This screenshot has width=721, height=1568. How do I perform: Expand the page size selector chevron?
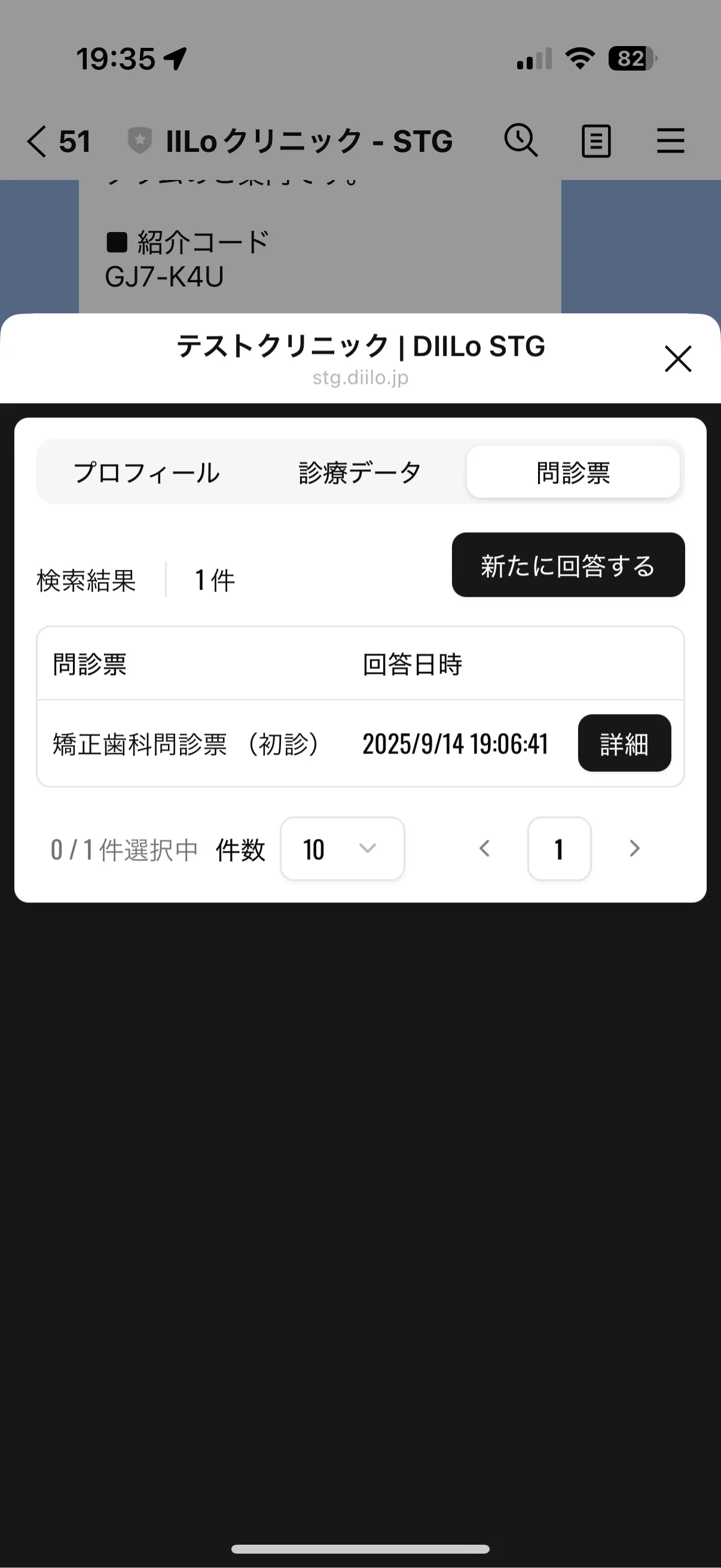point(367,849)
